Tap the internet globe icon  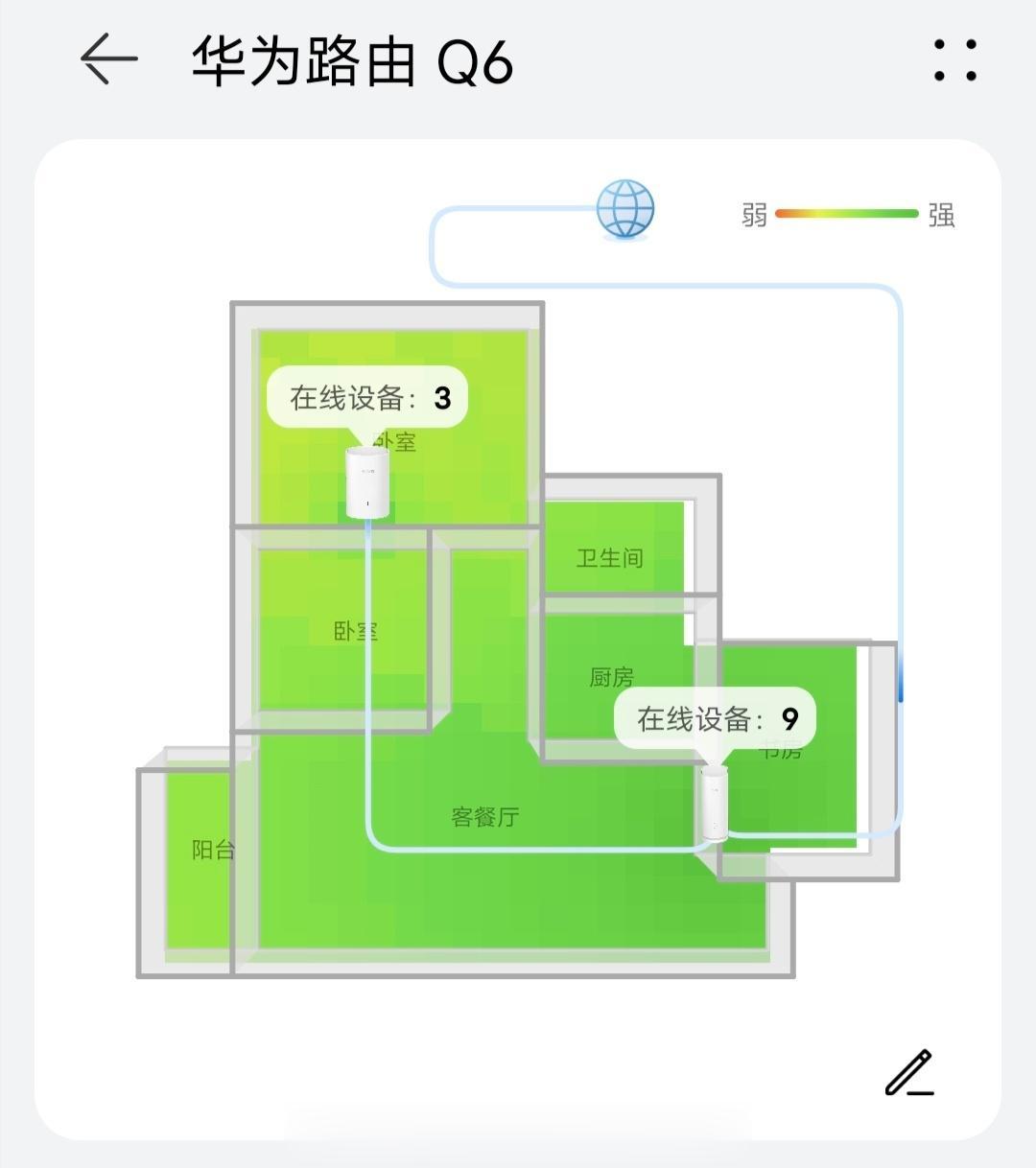tap(625, 208)
